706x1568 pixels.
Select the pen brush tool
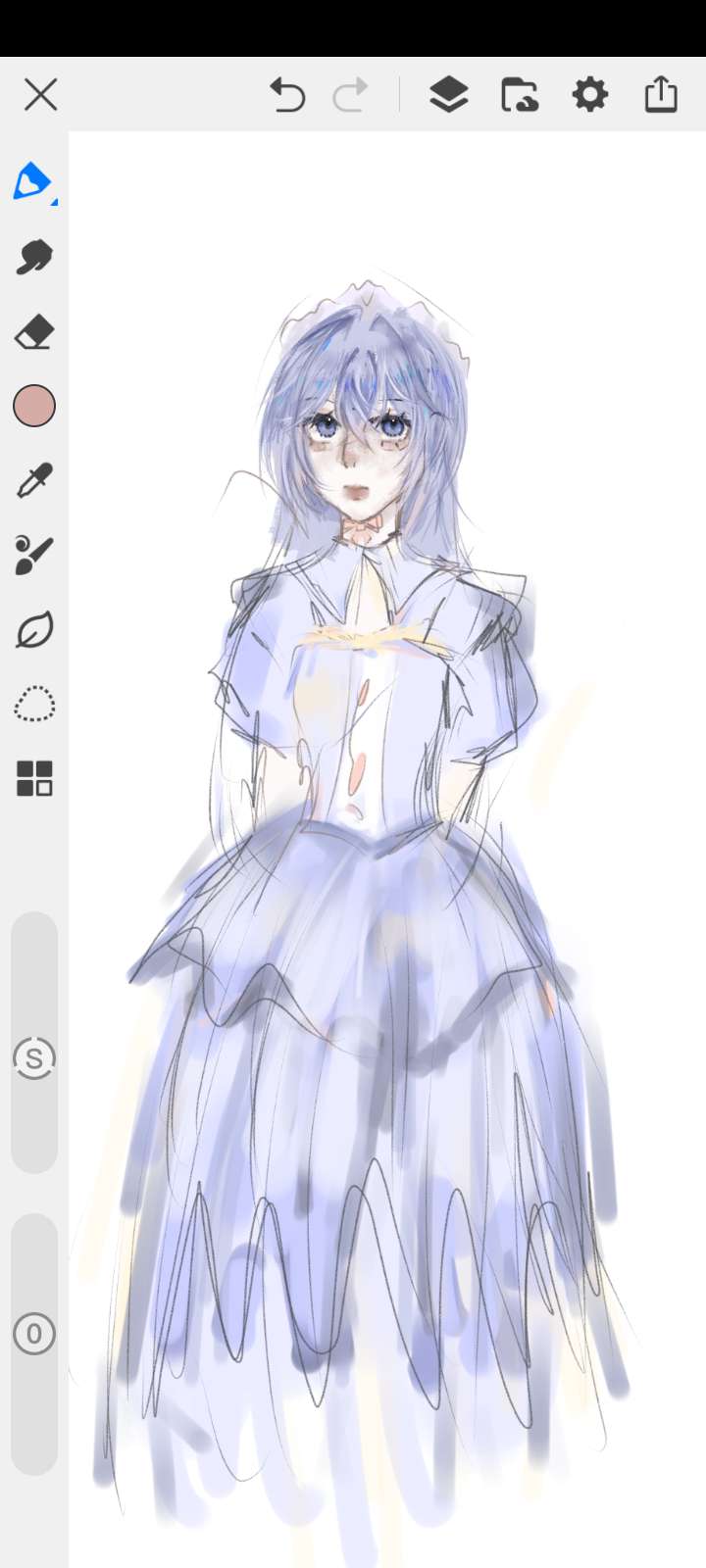(33, 182)
